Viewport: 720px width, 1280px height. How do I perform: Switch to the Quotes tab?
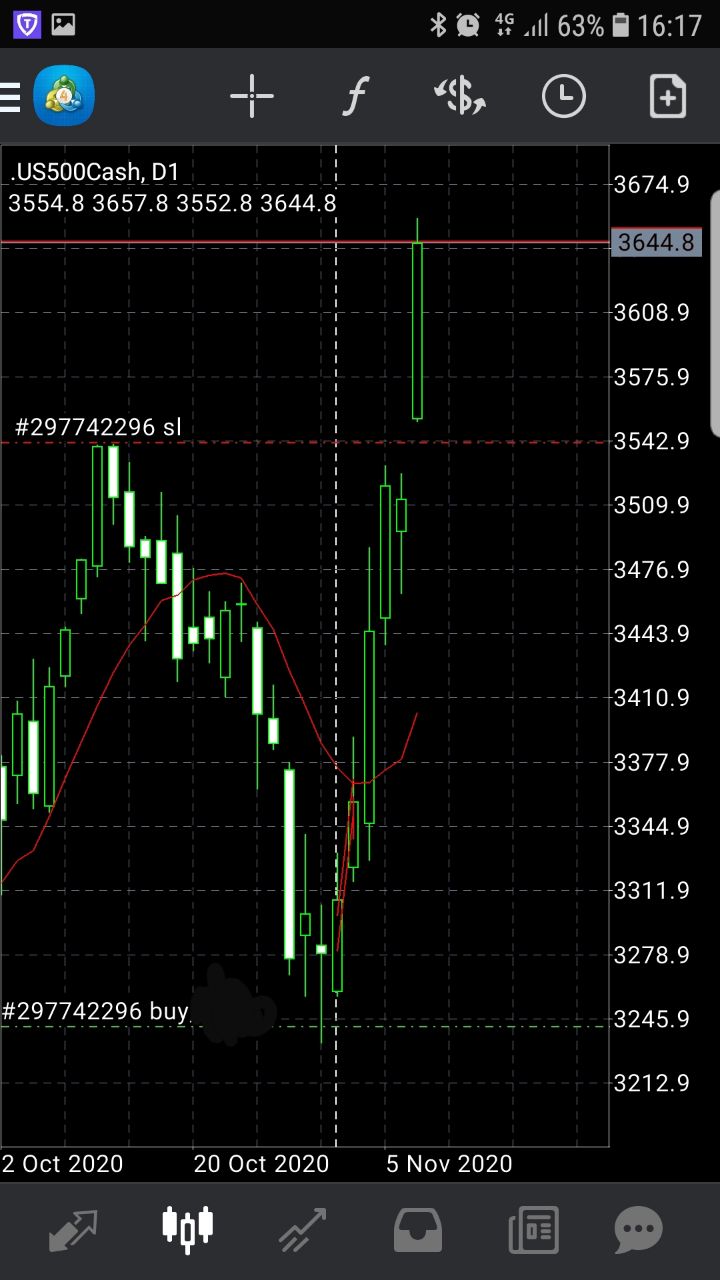[73, 1231]
